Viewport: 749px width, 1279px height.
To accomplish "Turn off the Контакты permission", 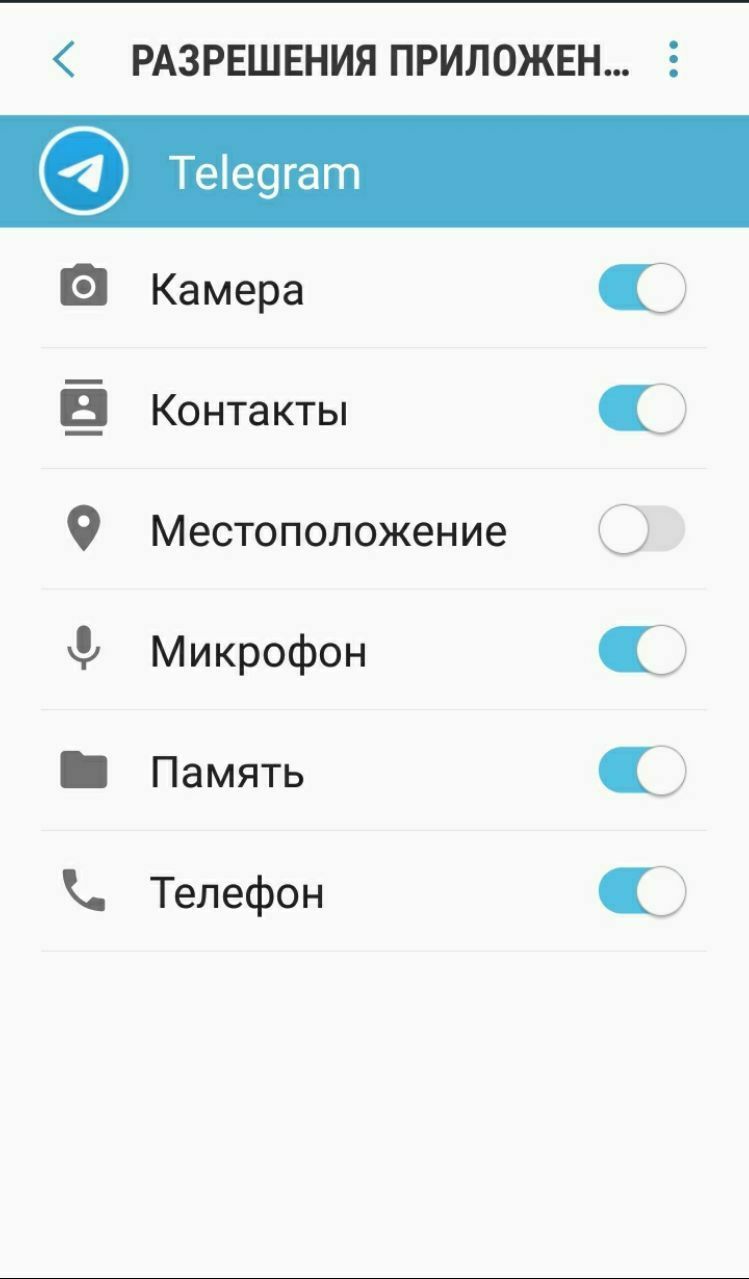I will coord(641,410).
